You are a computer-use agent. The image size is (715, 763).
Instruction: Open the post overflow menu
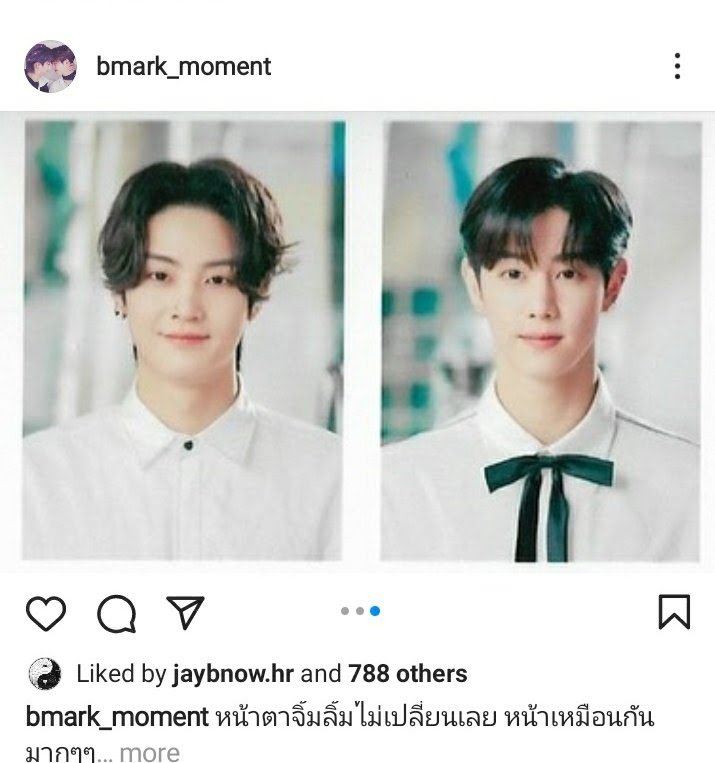coord(677,67)
